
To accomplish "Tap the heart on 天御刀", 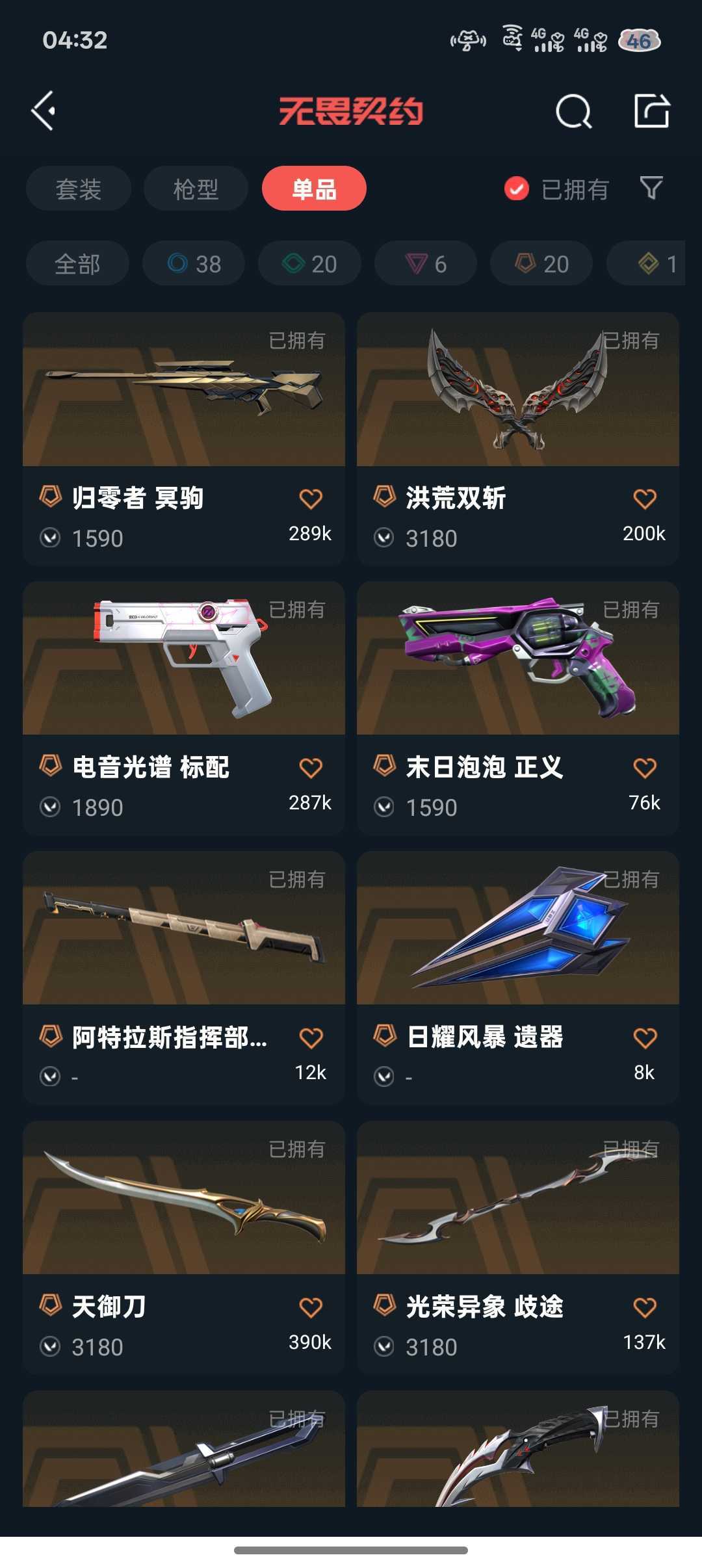I will pyautogui.click(x=311, y=1307).
